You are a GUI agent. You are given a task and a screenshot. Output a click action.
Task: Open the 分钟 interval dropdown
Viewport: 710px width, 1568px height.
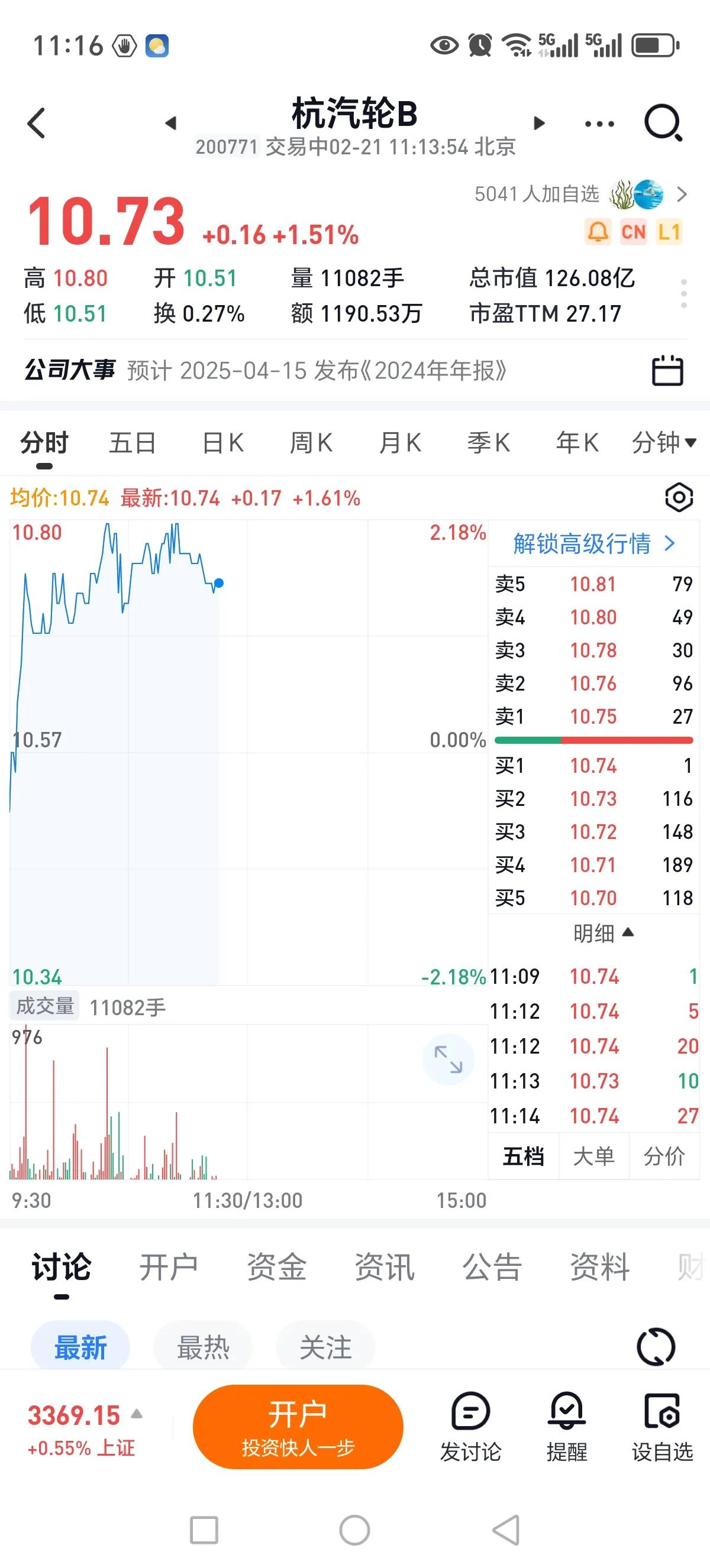coord(663,442)
